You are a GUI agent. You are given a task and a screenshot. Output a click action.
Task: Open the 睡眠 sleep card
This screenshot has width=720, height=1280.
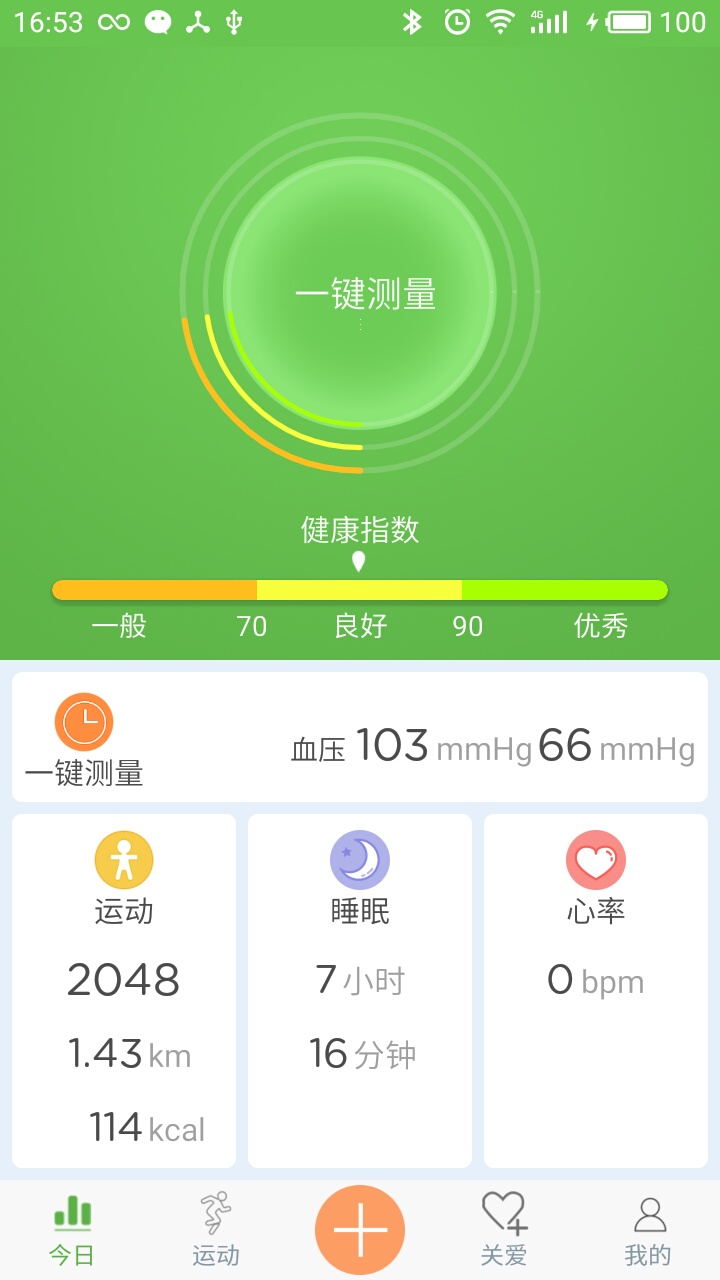(360, 990)
